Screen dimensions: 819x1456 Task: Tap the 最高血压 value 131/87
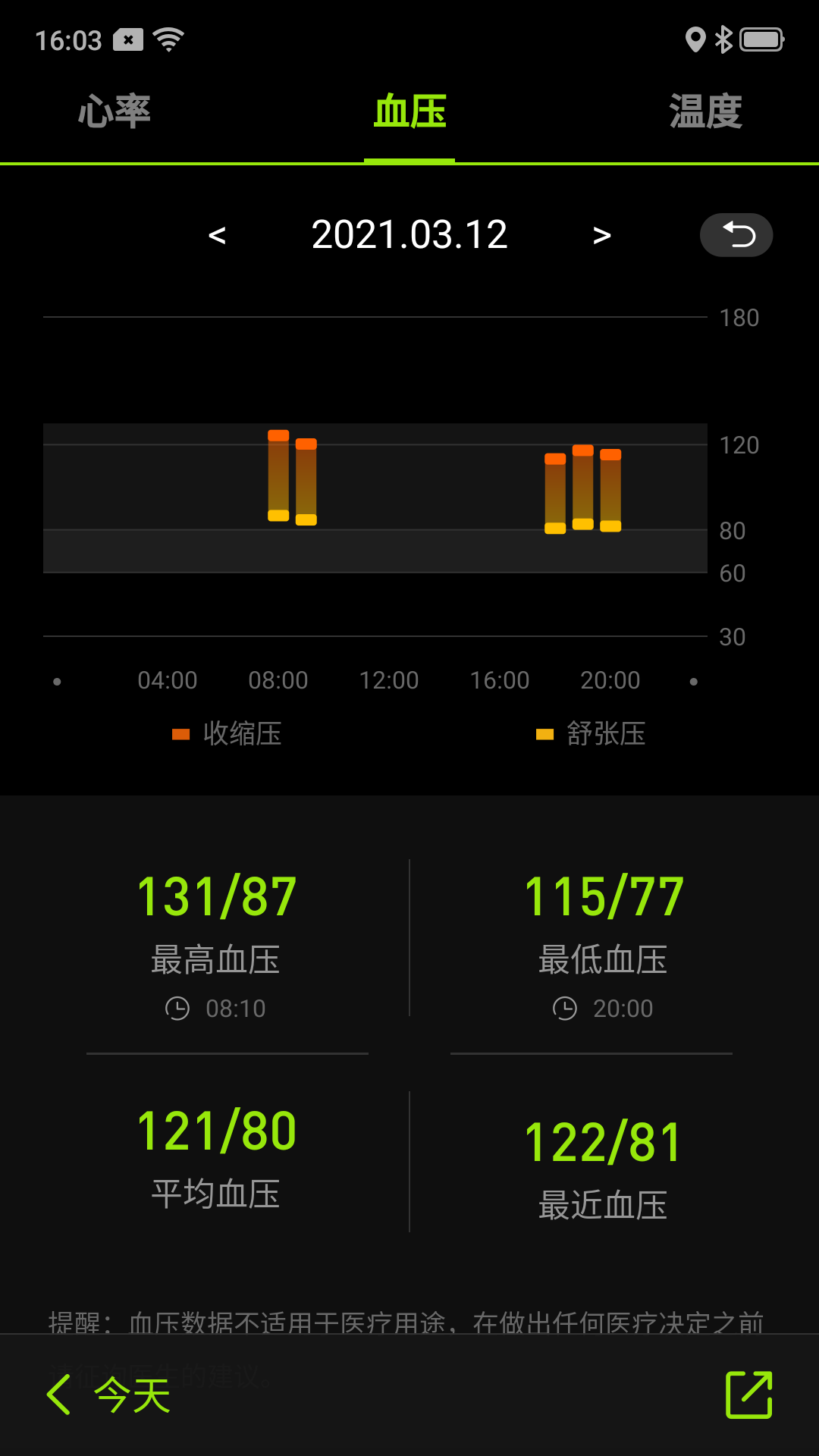217,896
